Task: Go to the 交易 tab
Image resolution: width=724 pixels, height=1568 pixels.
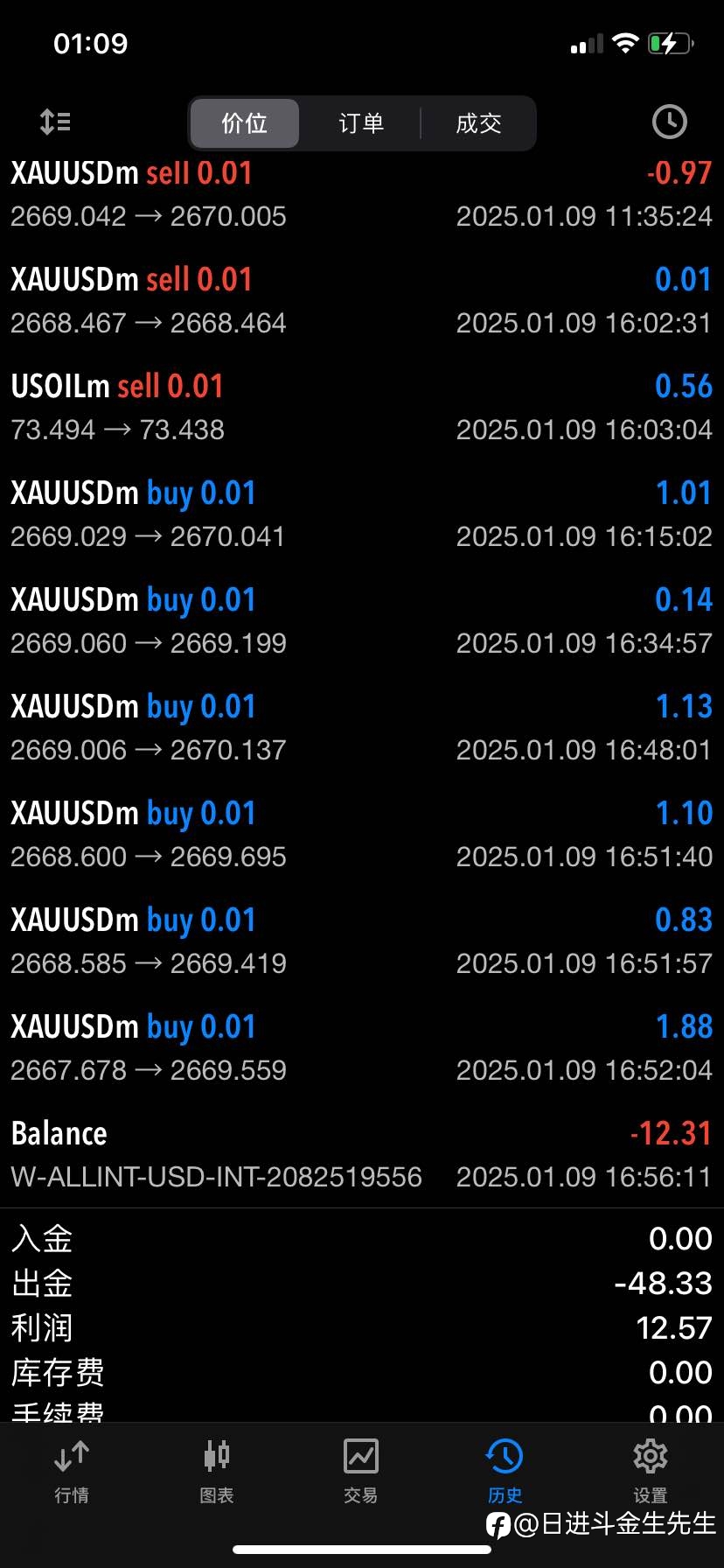Action: coord(361,1472)
